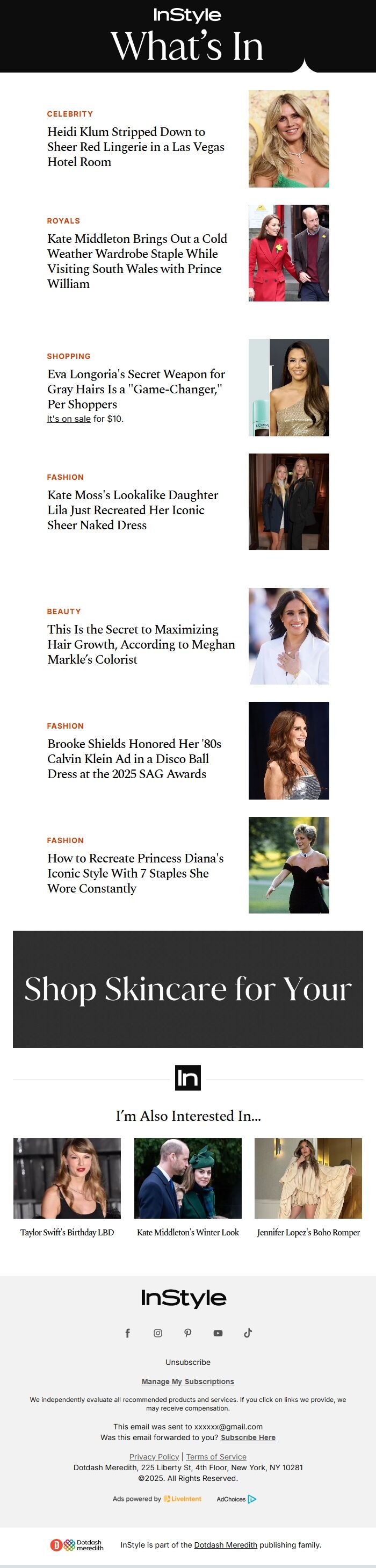Open Manage My Subscriptions

click(187, 1382)
